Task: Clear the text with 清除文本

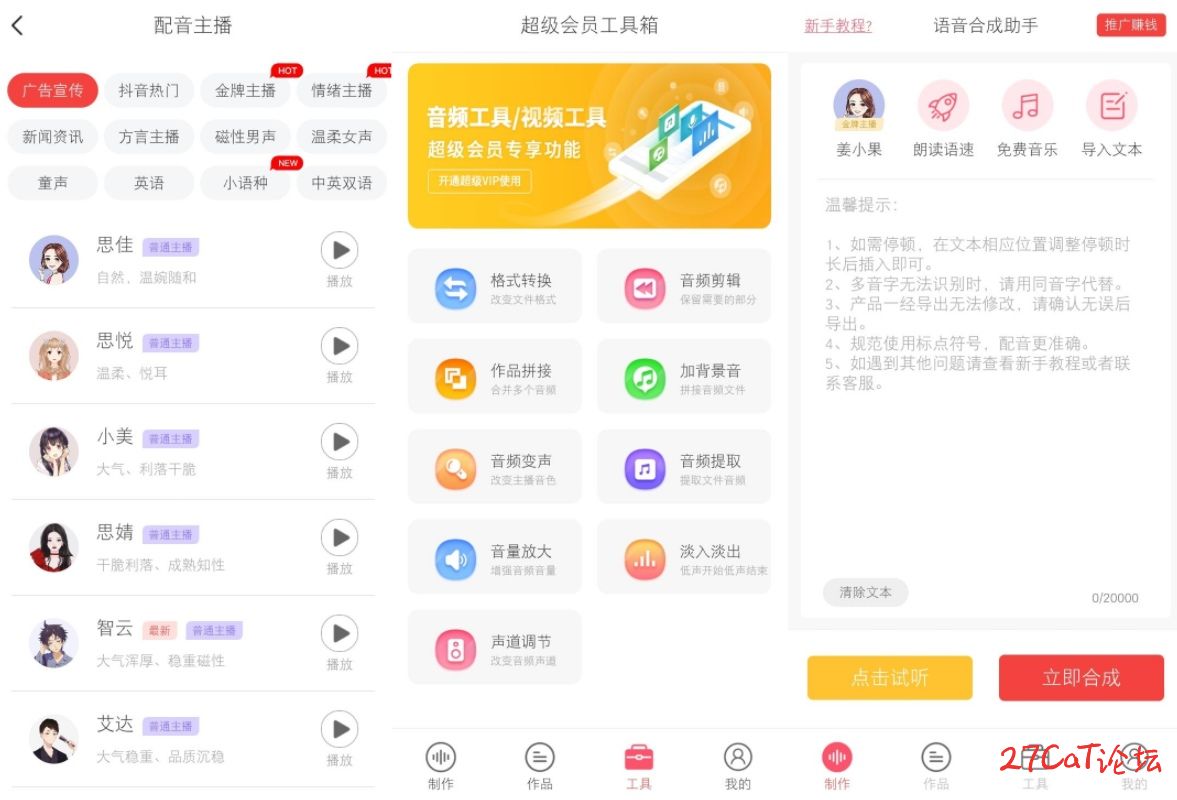Action: coord(865,592)
